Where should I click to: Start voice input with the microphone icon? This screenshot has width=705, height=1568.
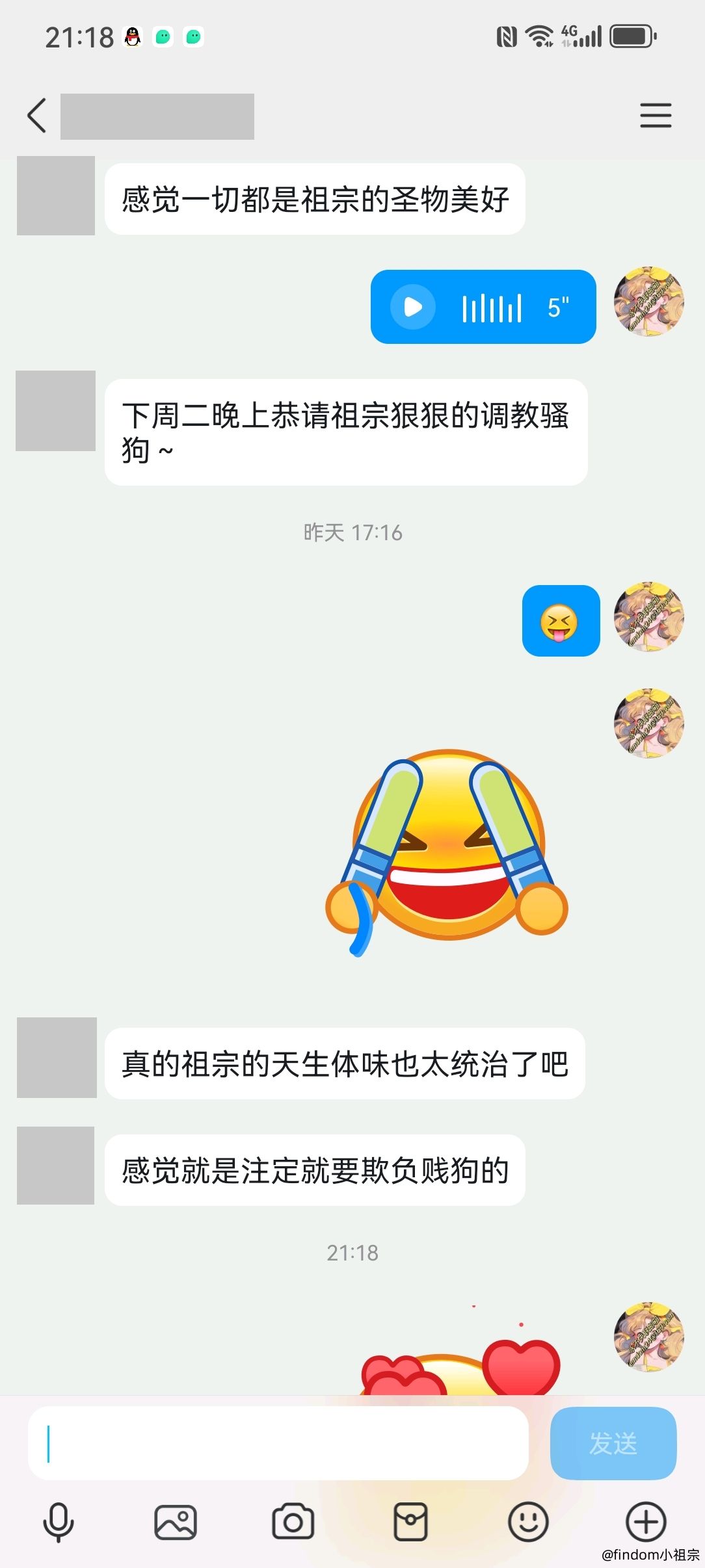click(x=59, y=1522)
